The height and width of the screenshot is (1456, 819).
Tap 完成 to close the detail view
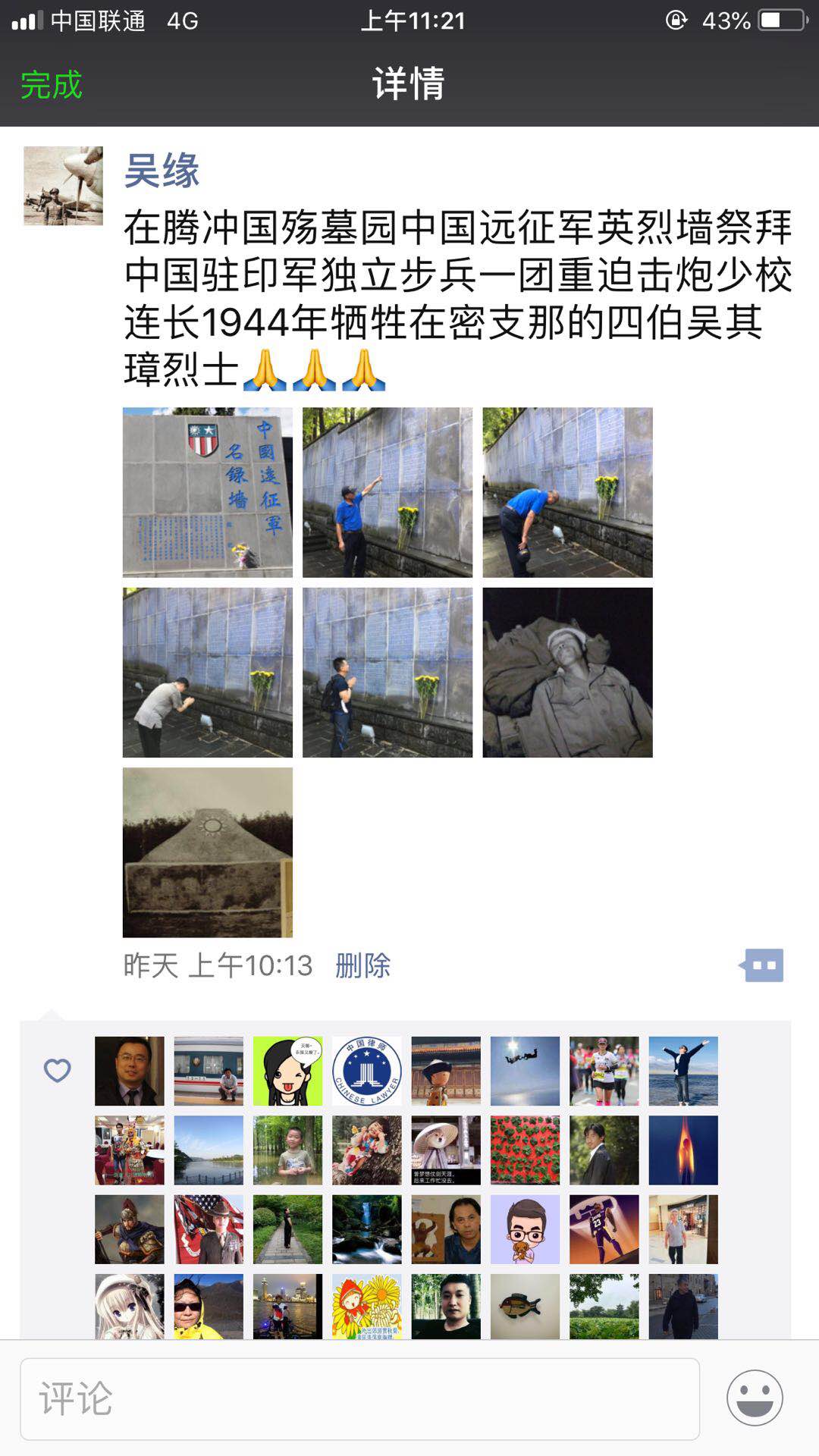(51, 85)
